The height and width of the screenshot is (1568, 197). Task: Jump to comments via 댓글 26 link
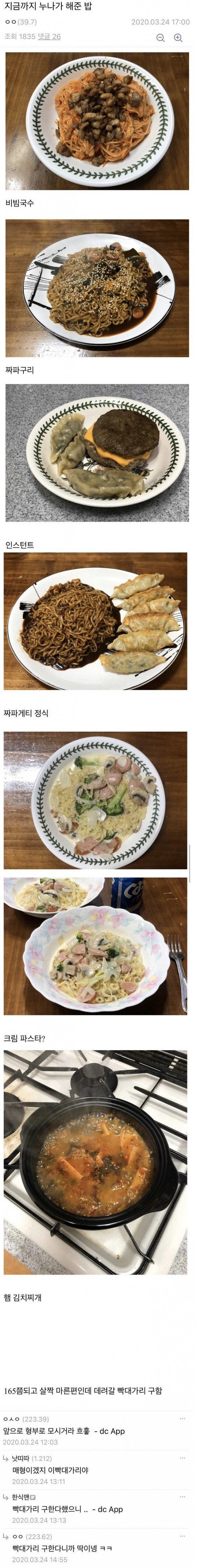49,37
